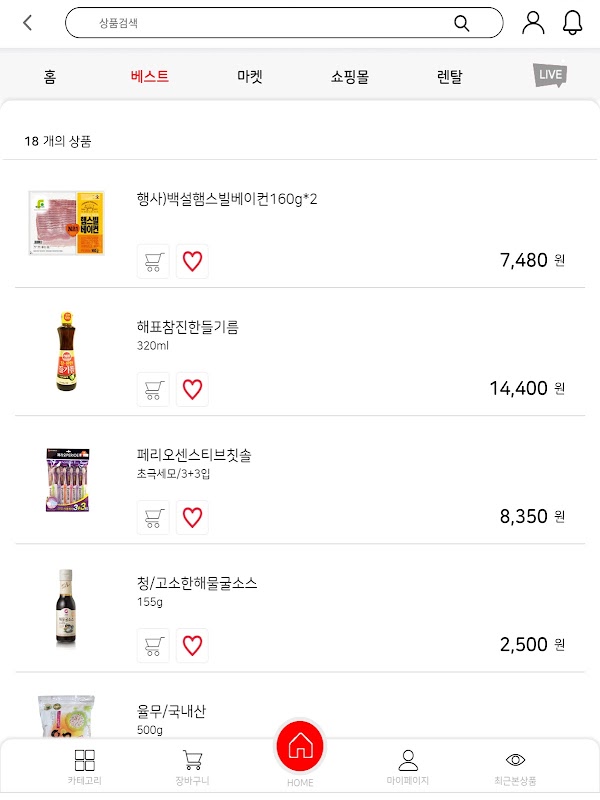The width and height of the screenshot is (600, 800).
Task: Switch to the 마켓 tab
Action: pos(250,76)
